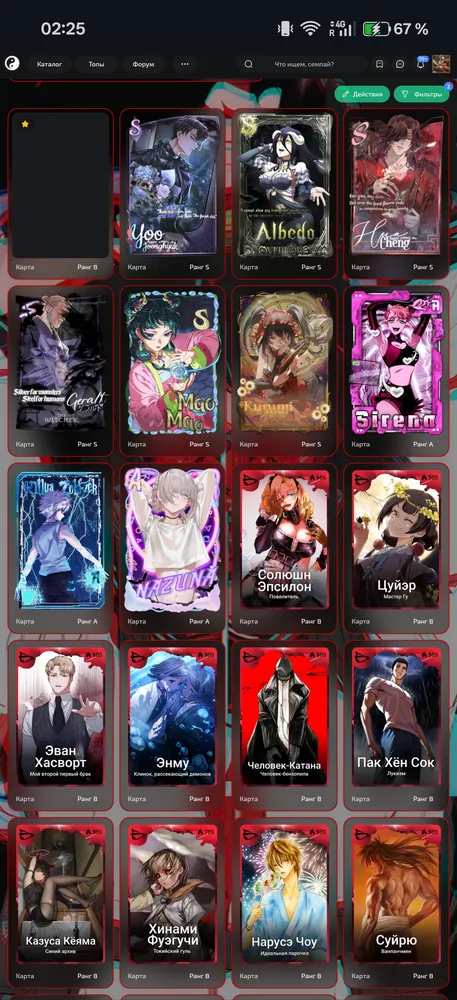Viewport: 457px width, 1000px height.
Task: Open the bookmarks icon in the header
Action: tap(379, 64)
